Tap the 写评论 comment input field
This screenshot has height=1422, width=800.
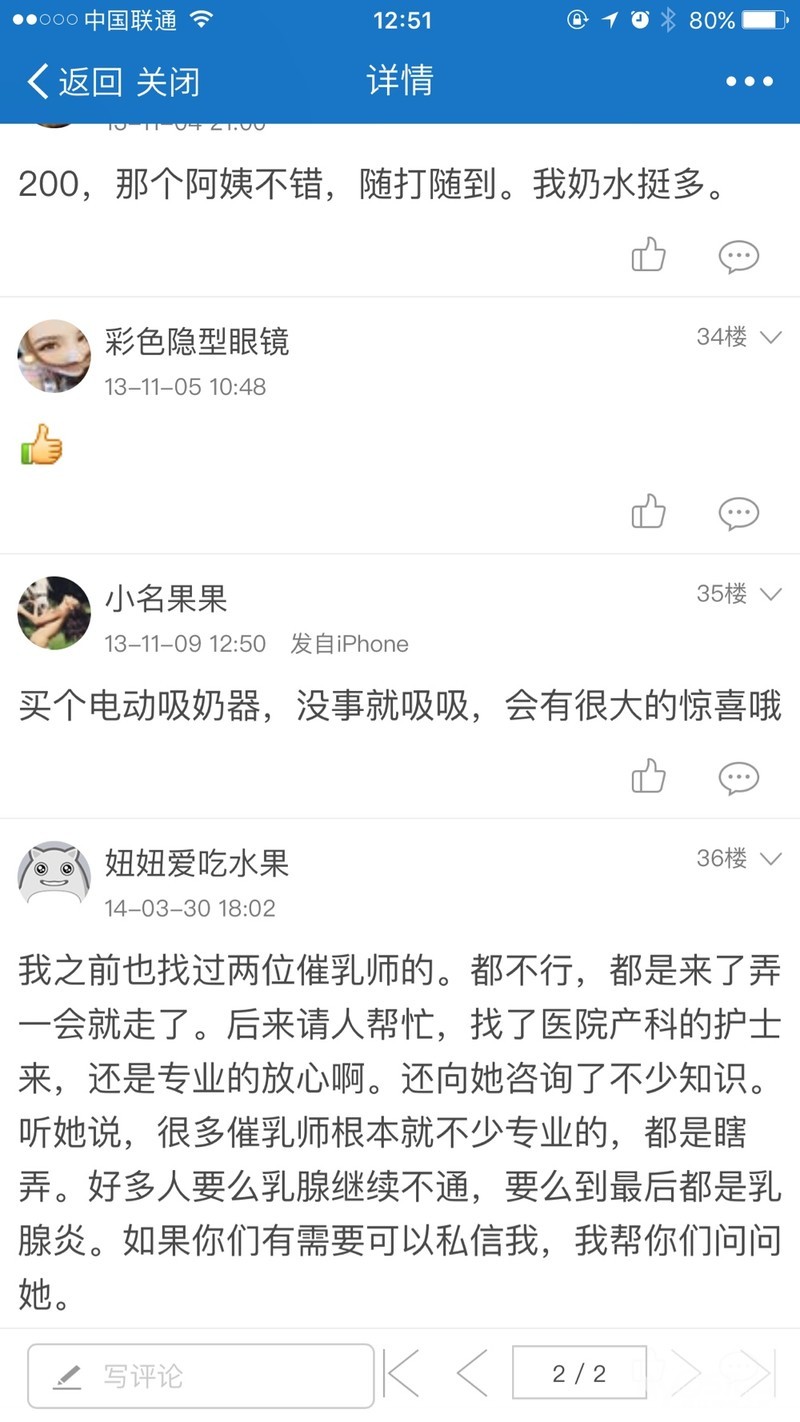(200, 1375)
